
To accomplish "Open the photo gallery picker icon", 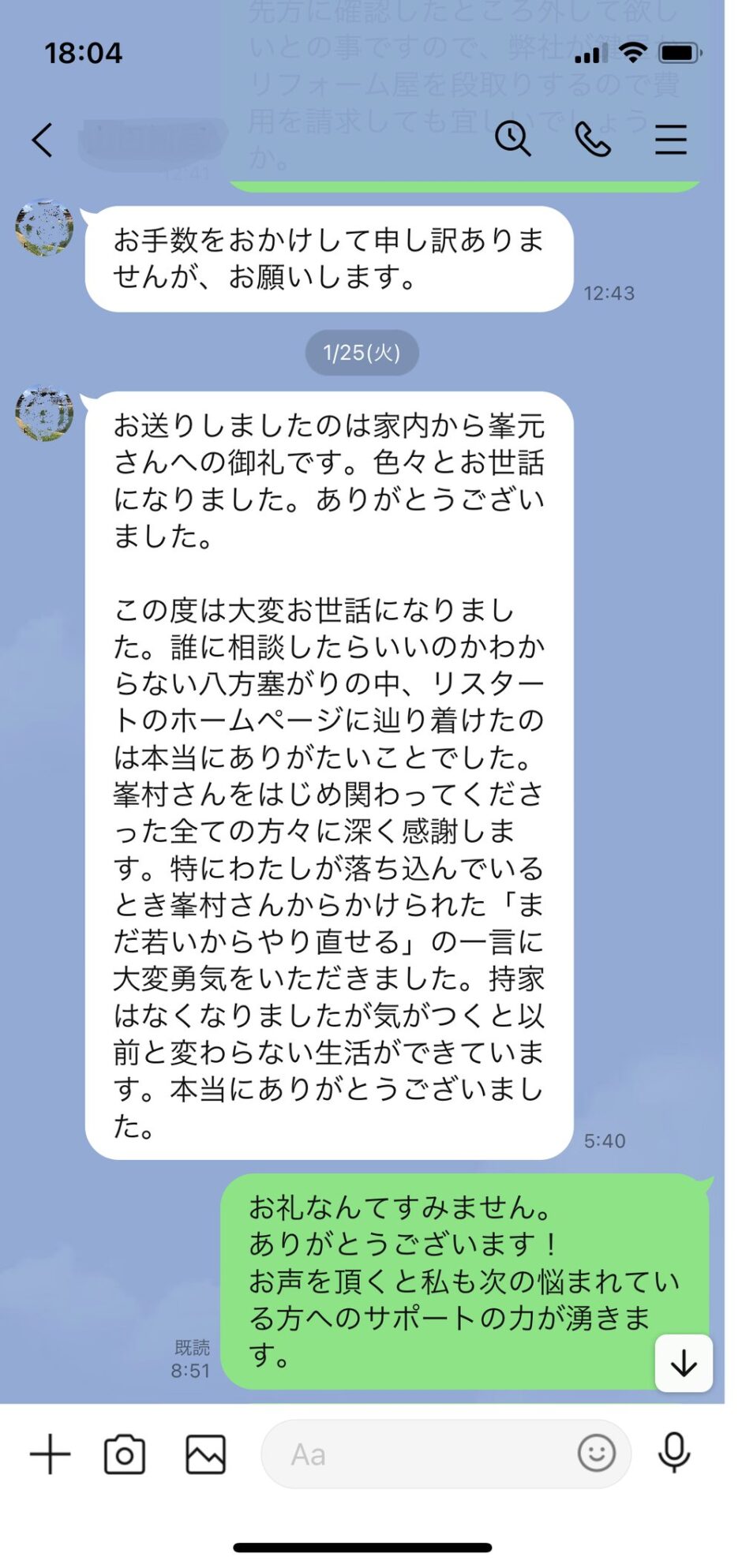I will (203, 1454).
